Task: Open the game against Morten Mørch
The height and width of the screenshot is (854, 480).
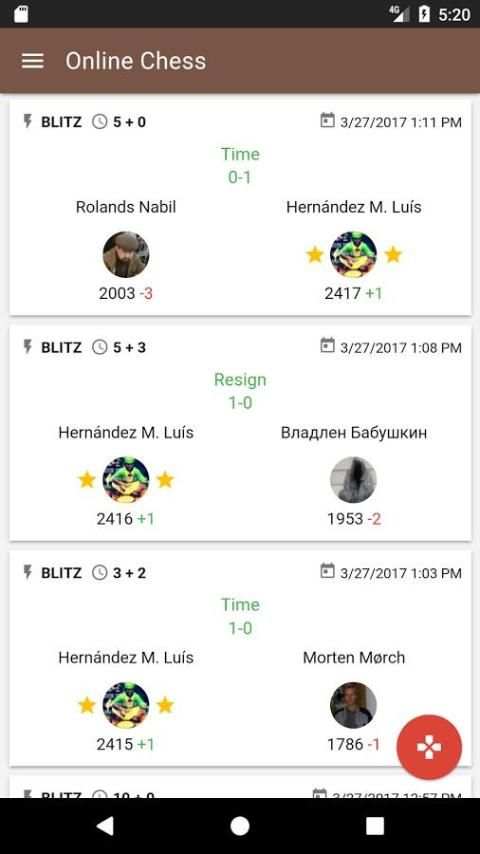Action: [x=240, y=660]
